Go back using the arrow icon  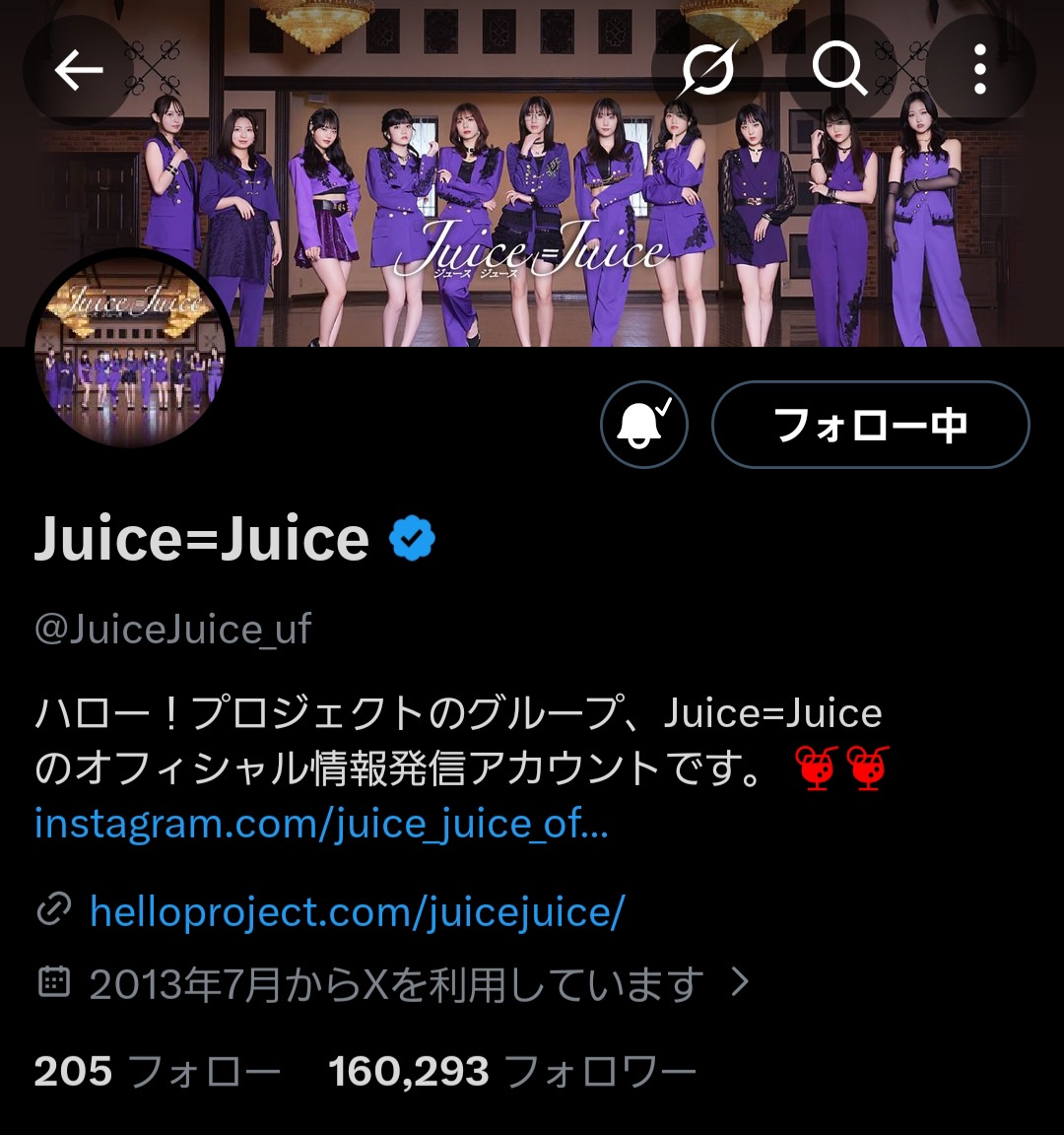pyautogui.click(x=78, y=70)
